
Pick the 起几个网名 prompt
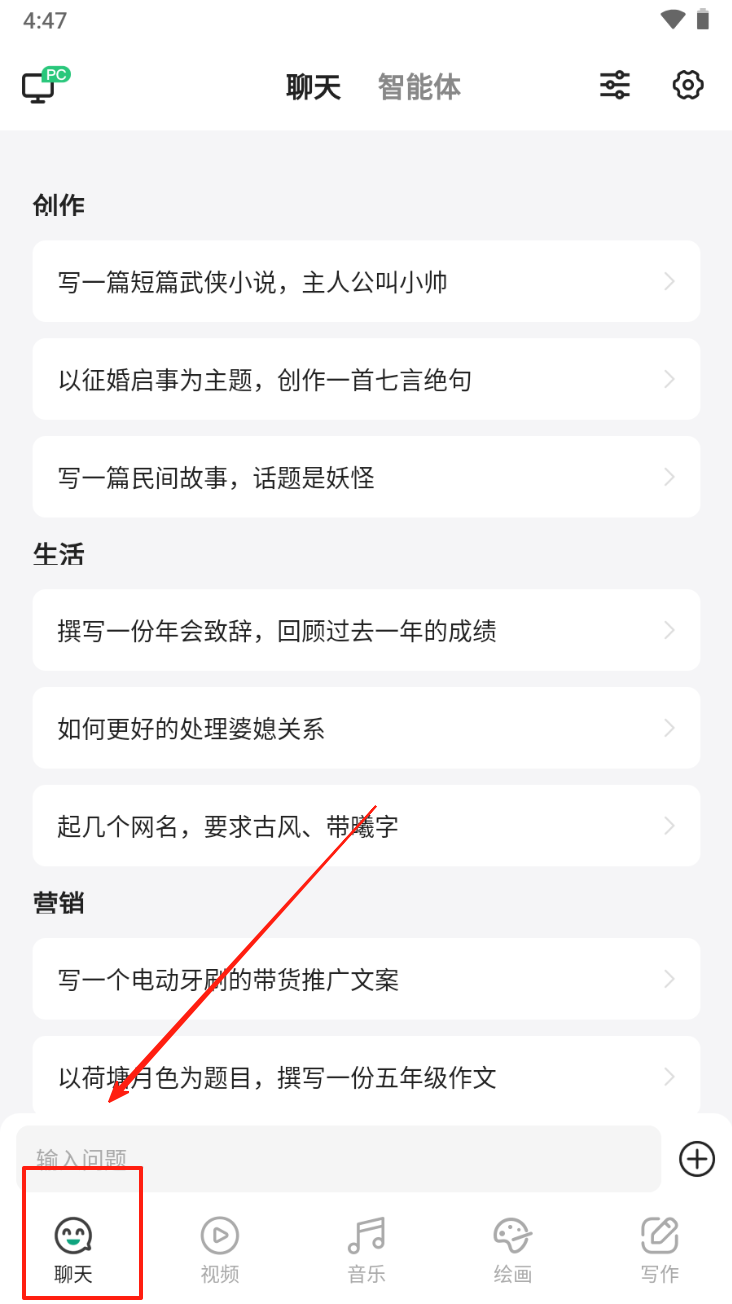[x=366, y=827]
